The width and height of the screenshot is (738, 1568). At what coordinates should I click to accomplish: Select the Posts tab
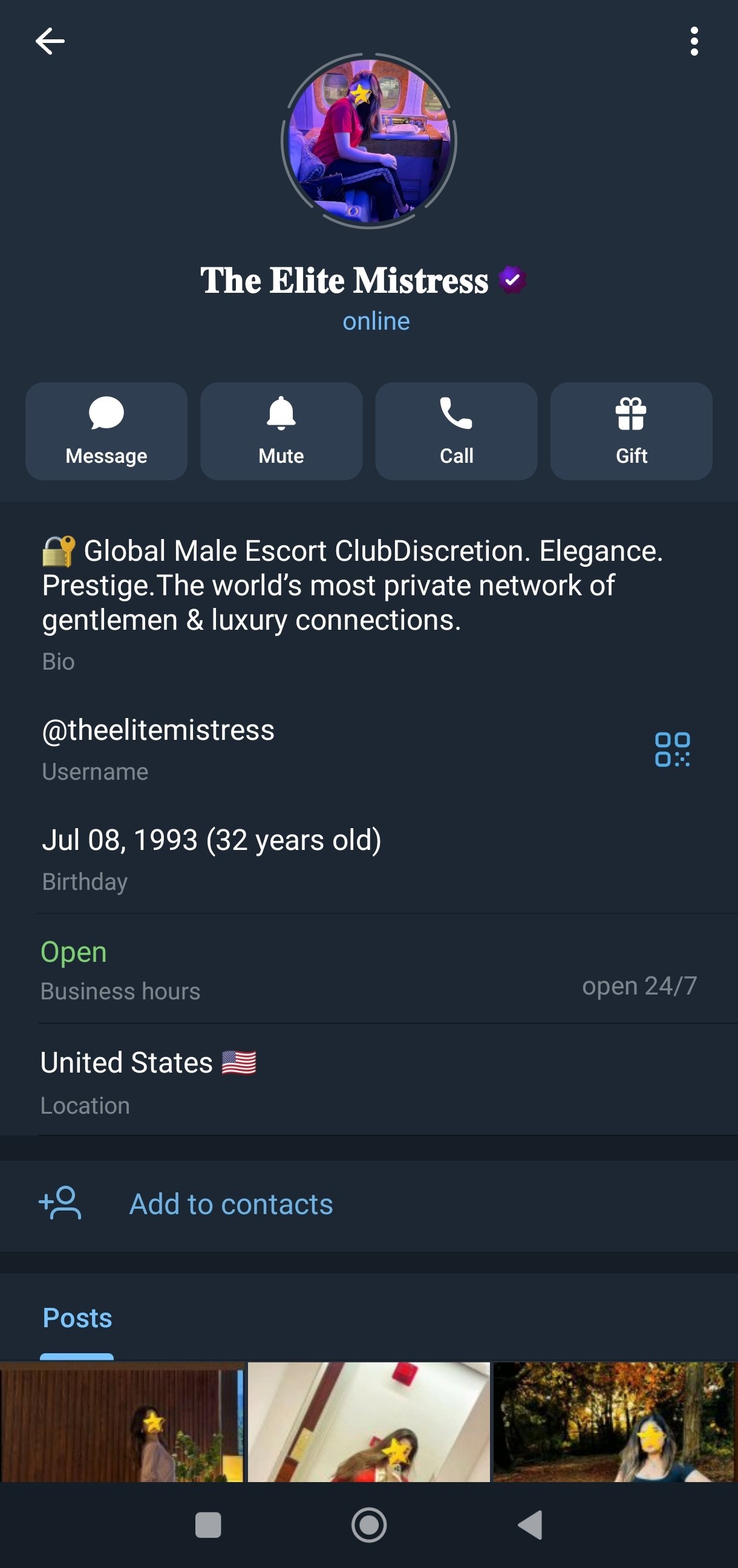pos(77,1318)
